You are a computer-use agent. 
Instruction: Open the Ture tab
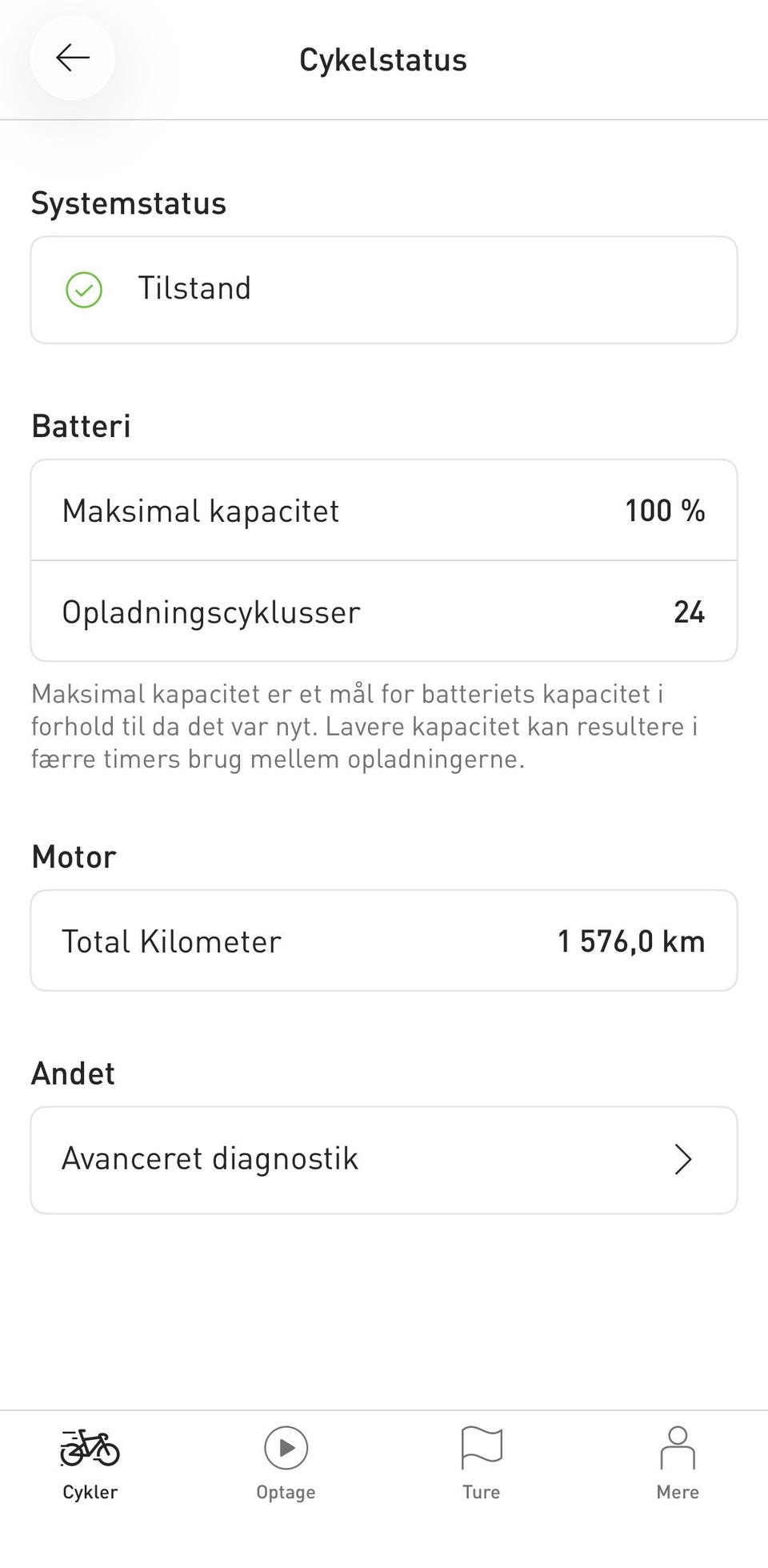482,1464
